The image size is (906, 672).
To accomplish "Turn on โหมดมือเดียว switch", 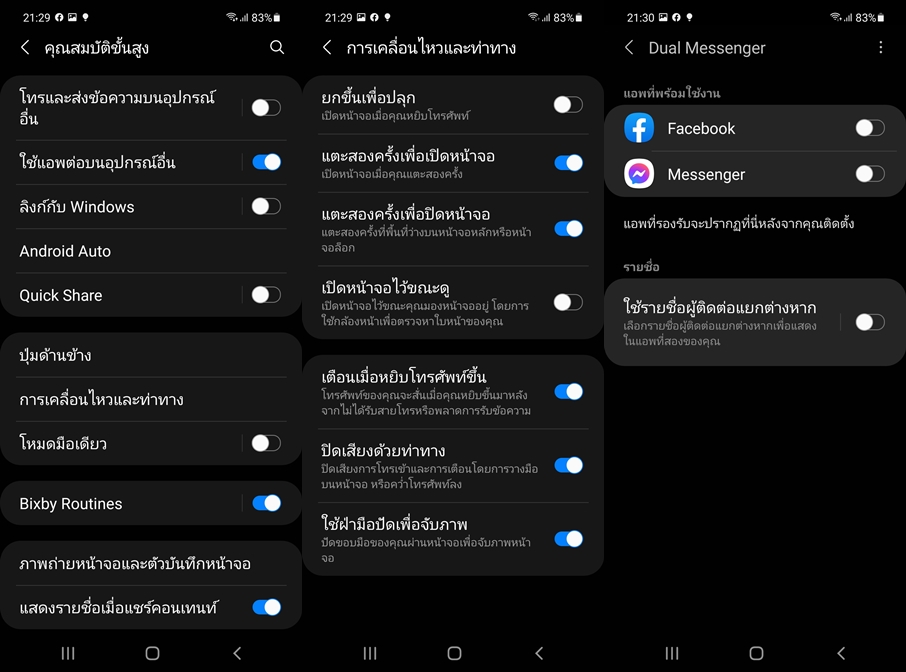I will 266,443.
